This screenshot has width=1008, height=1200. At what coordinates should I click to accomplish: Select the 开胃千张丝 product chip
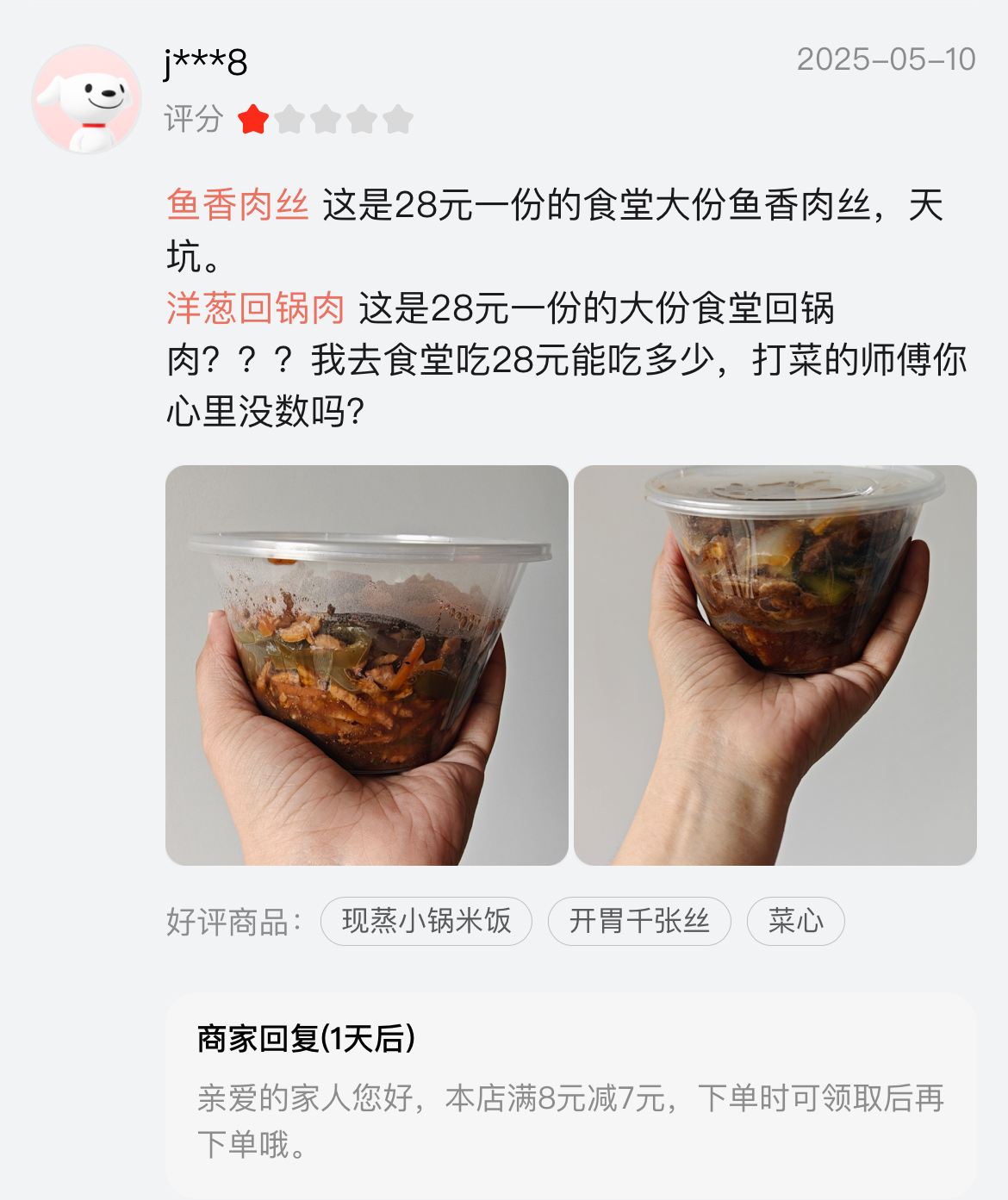click(639, 921)
